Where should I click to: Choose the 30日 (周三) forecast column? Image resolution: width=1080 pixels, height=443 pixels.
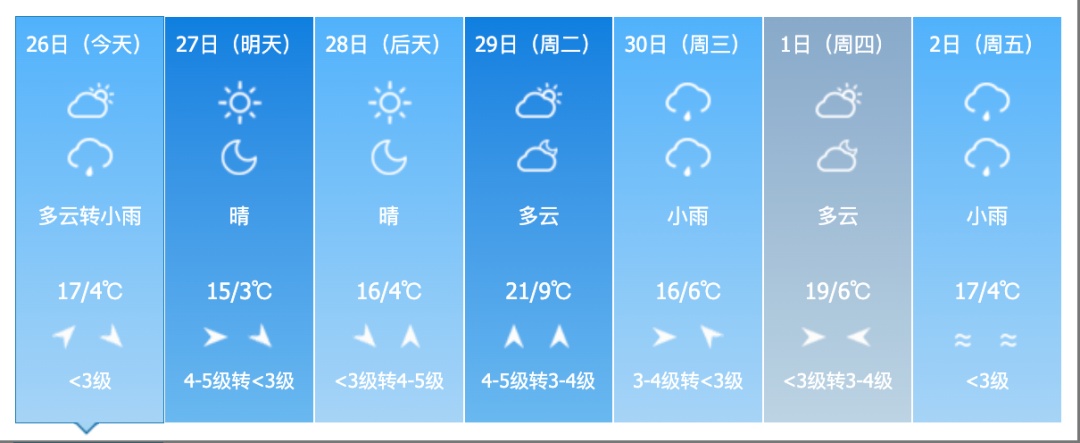point(687,220)
